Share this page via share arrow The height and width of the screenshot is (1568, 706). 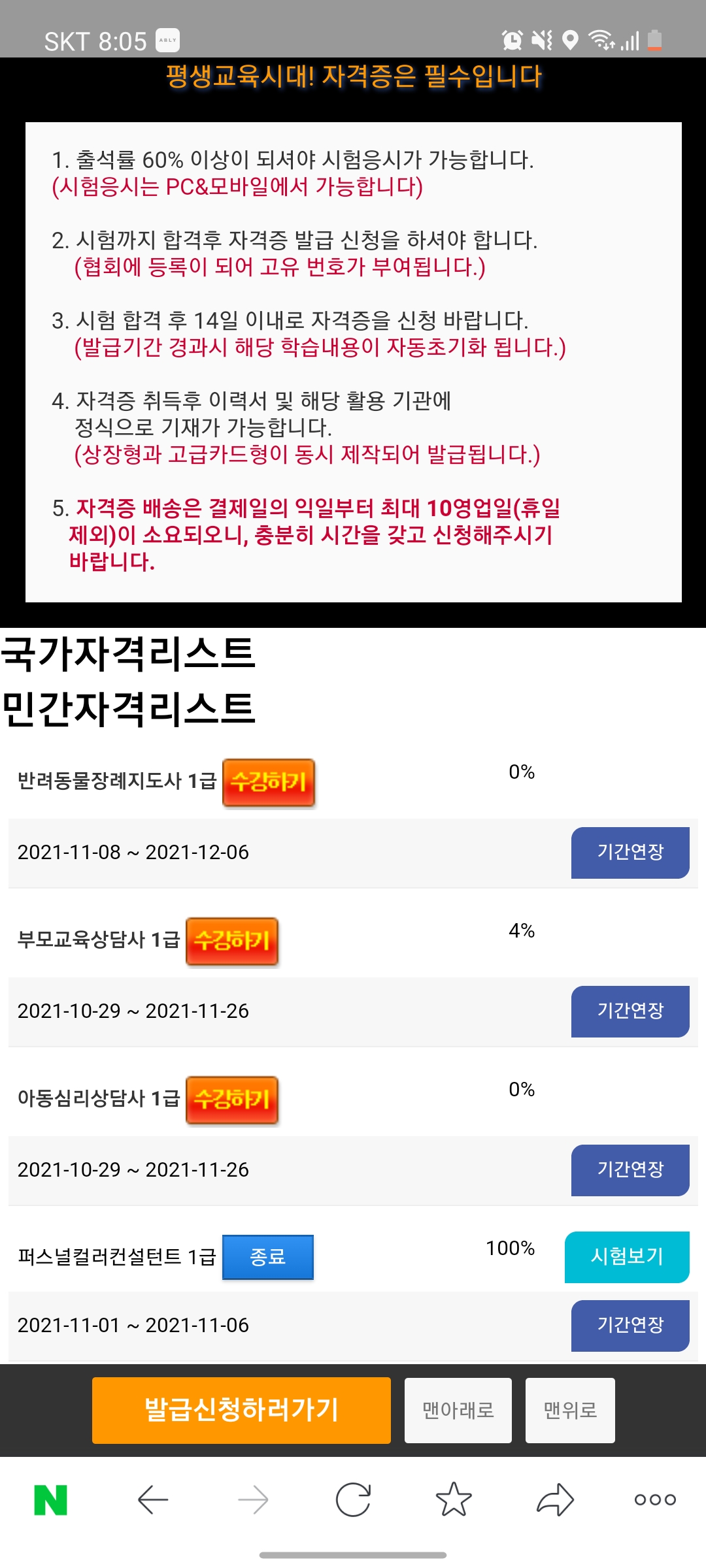[x=555, y=1499]
